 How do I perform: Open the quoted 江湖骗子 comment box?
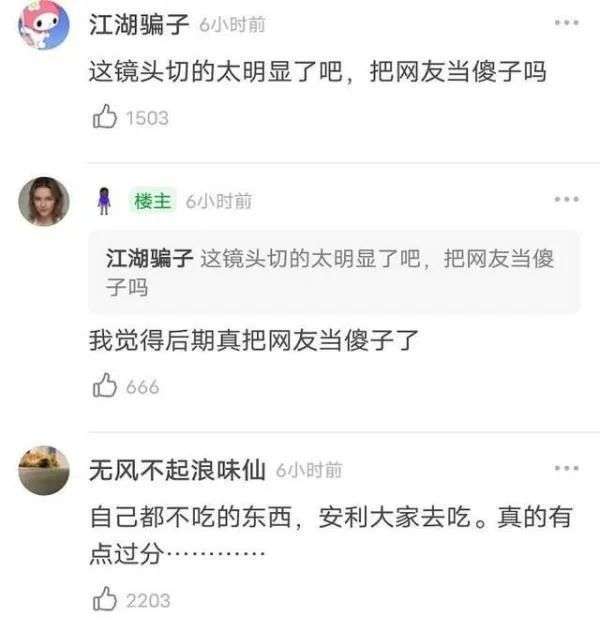tap(333, 273)
